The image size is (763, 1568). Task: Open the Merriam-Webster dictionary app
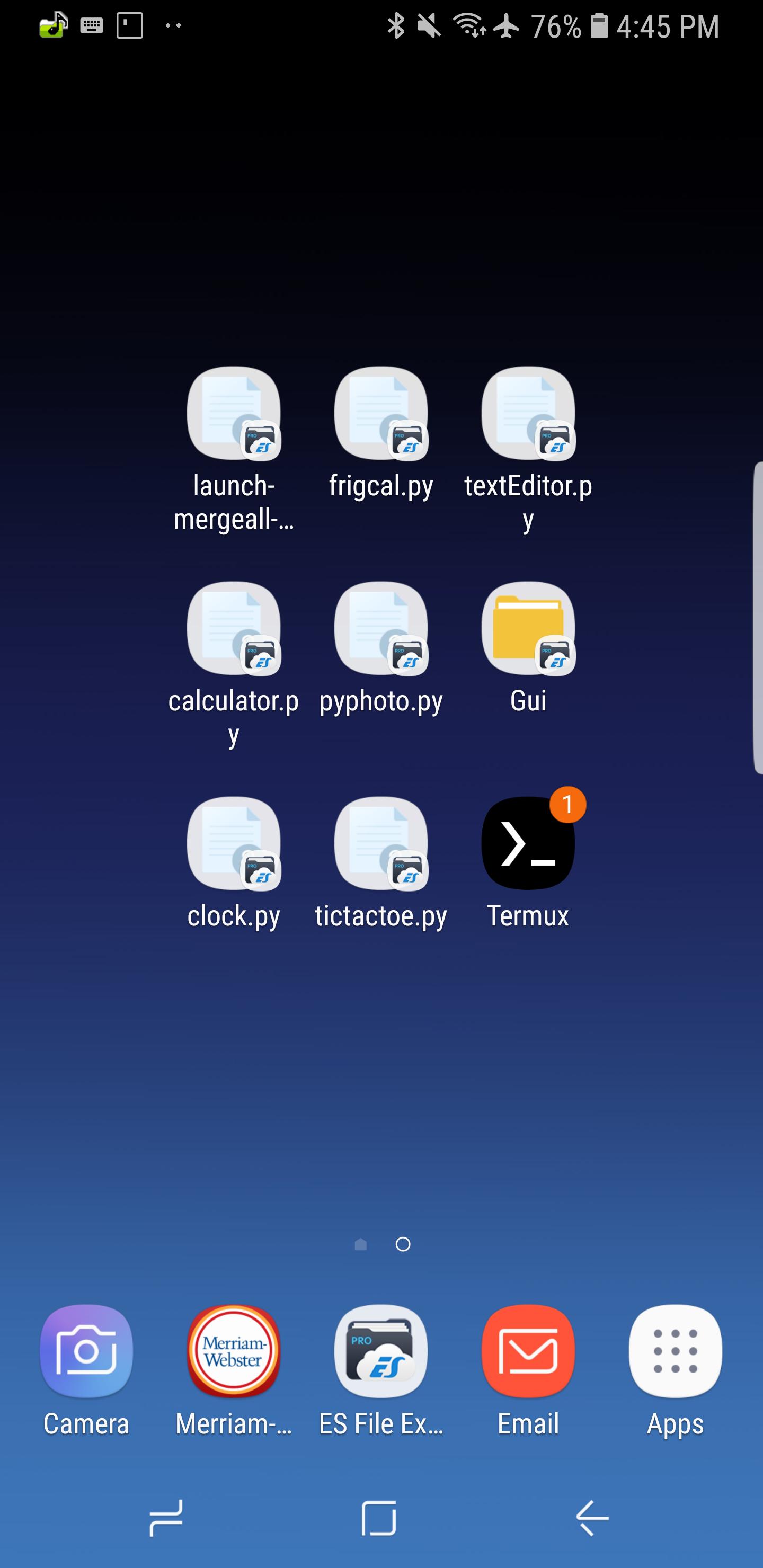tap(234, 1351)
